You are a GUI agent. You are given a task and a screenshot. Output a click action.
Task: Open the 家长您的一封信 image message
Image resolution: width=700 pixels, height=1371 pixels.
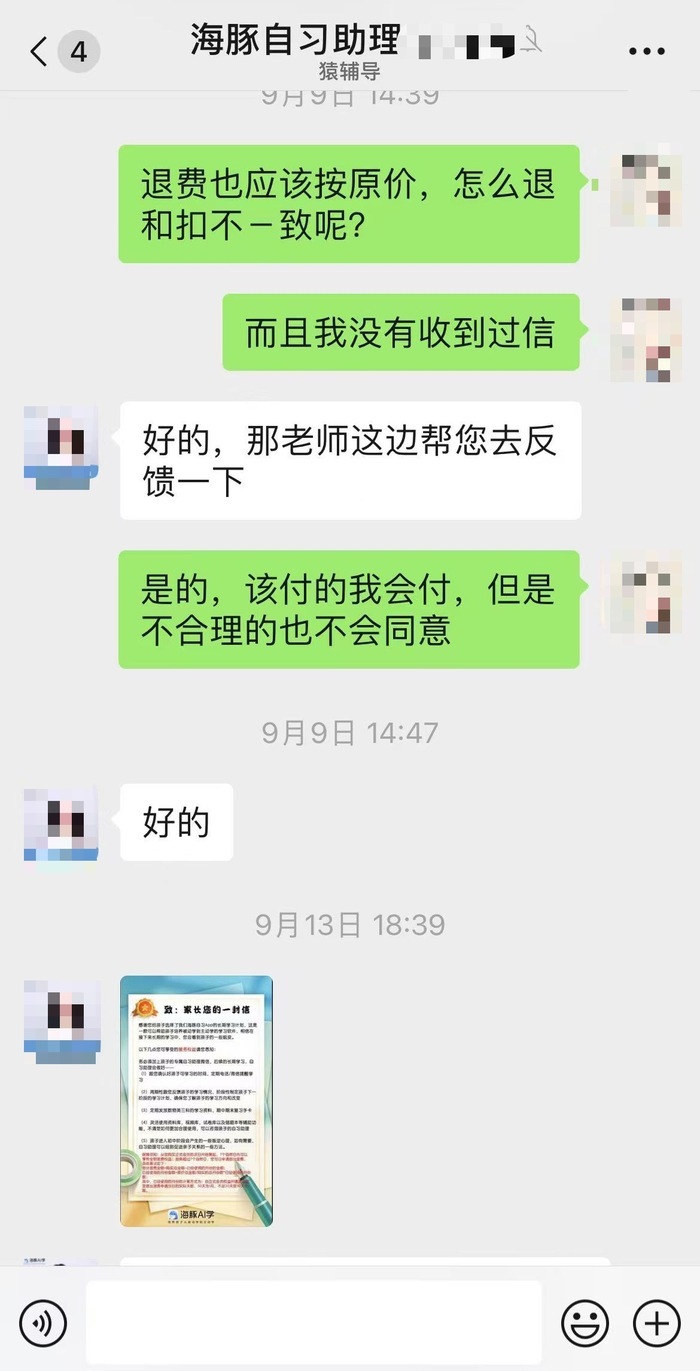pos(196,1101)
